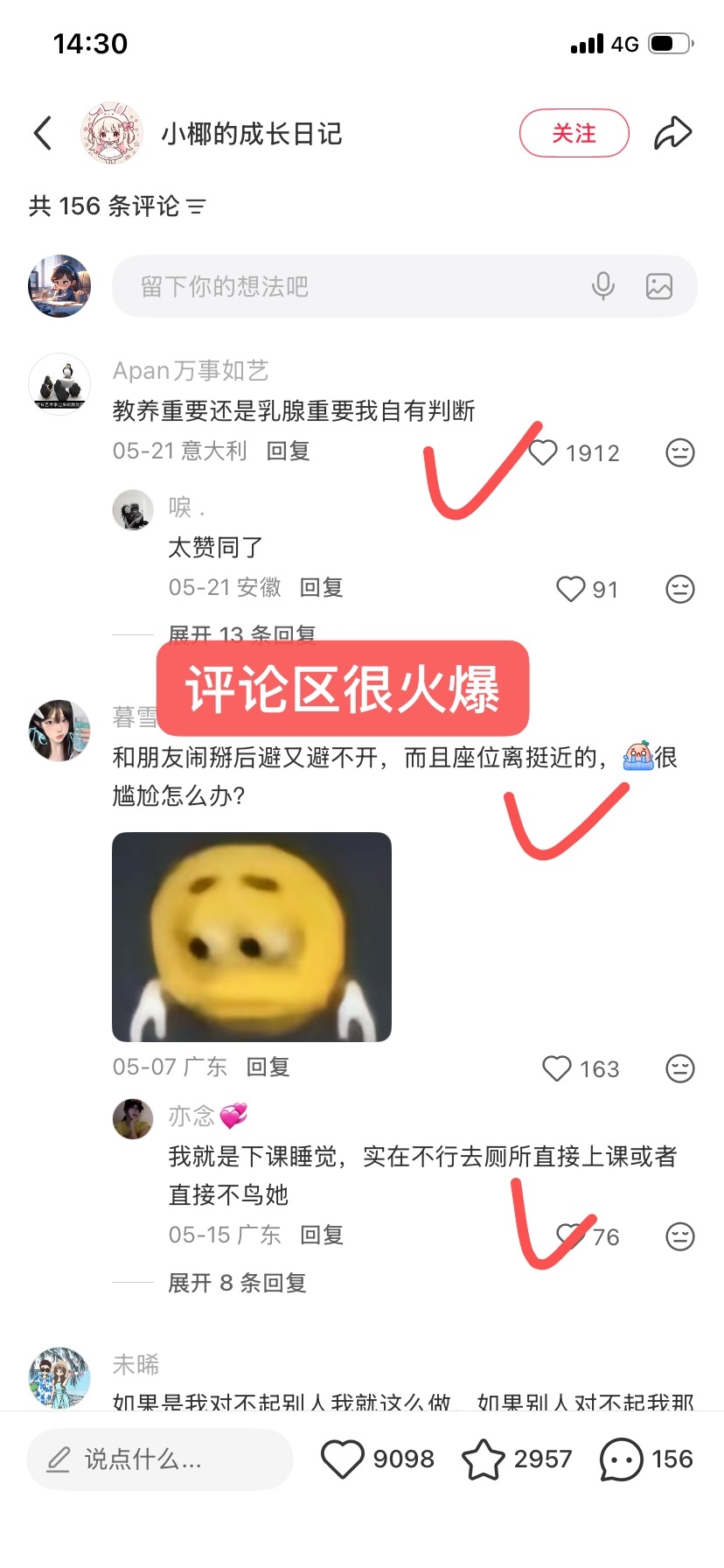
Task: Attach a picture via the image icon
Action: (659, 286)
